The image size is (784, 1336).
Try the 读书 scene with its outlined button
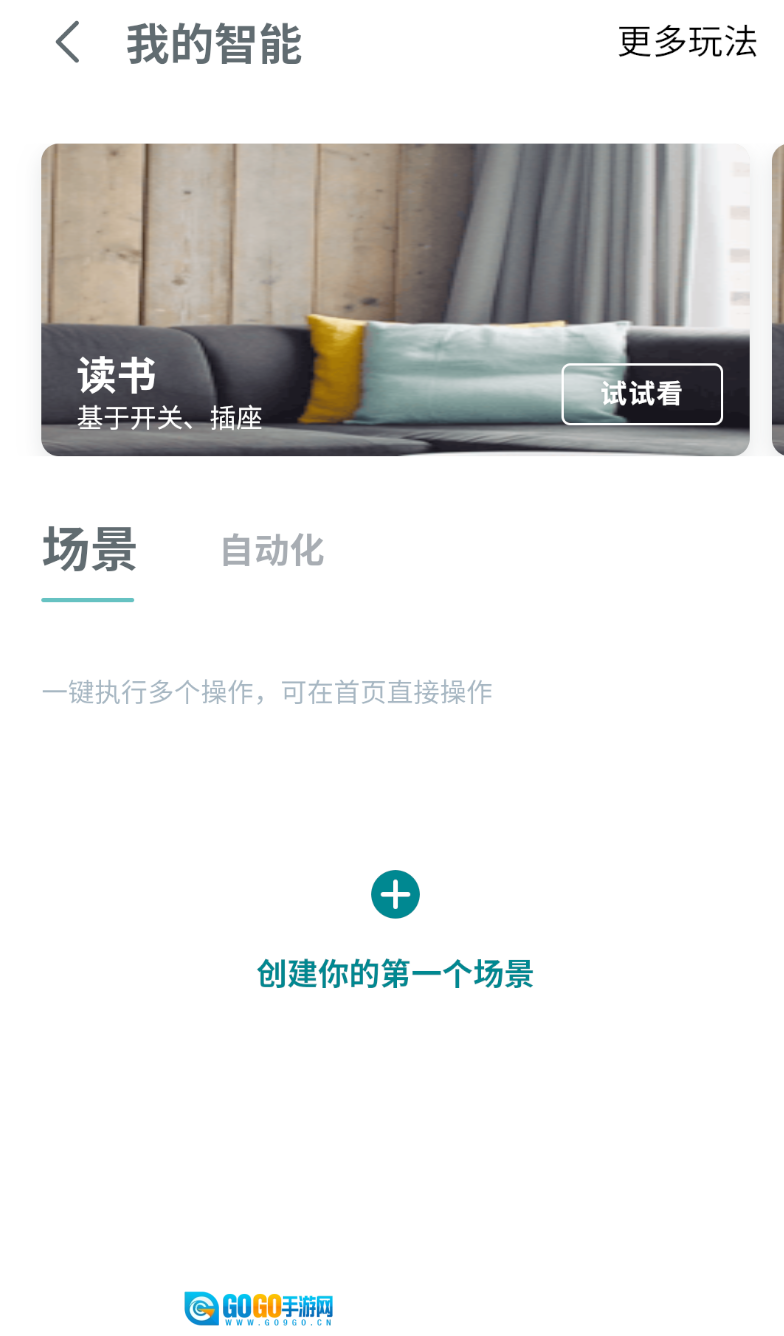(641, 394)
